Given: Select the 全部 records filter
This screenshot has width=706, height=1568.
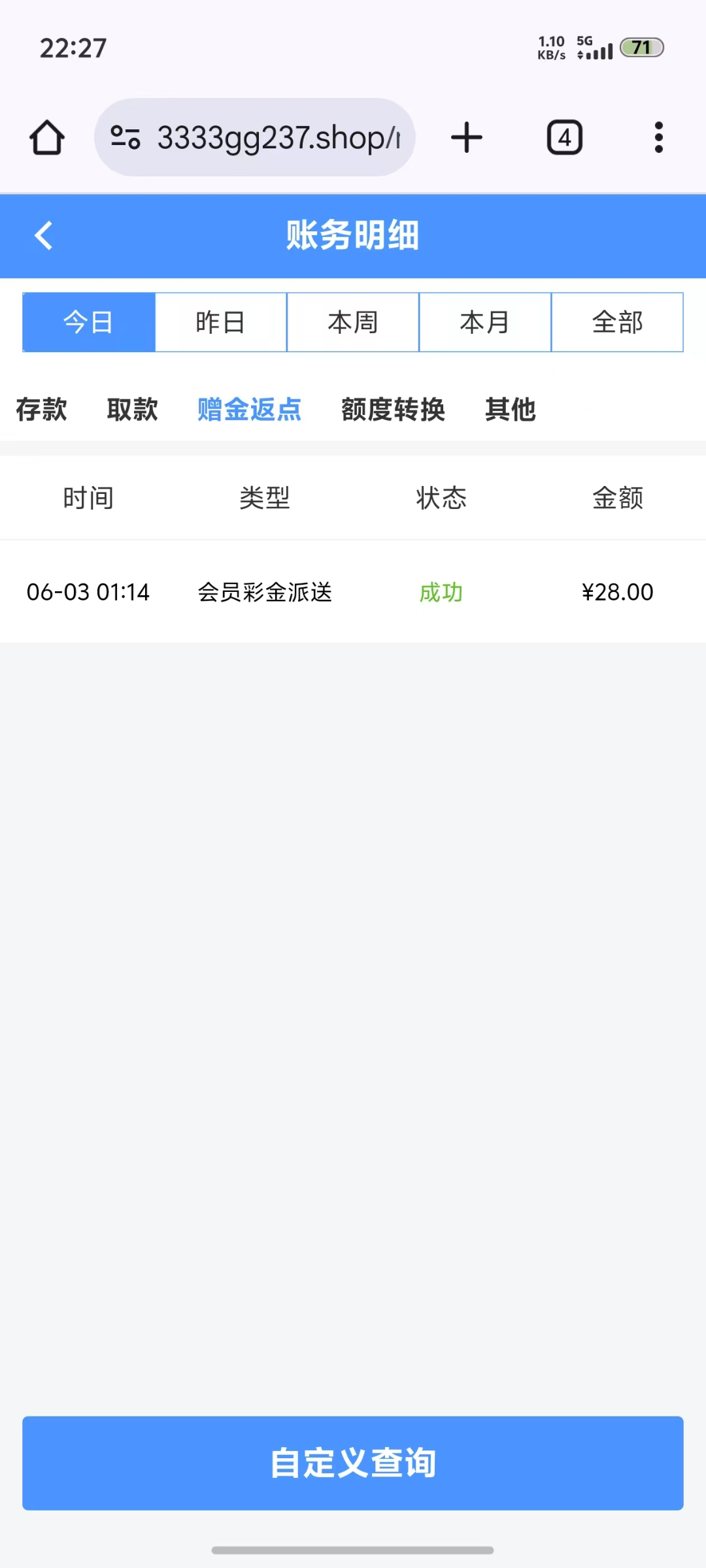Looking at the screenshot, I should [616, 321].
